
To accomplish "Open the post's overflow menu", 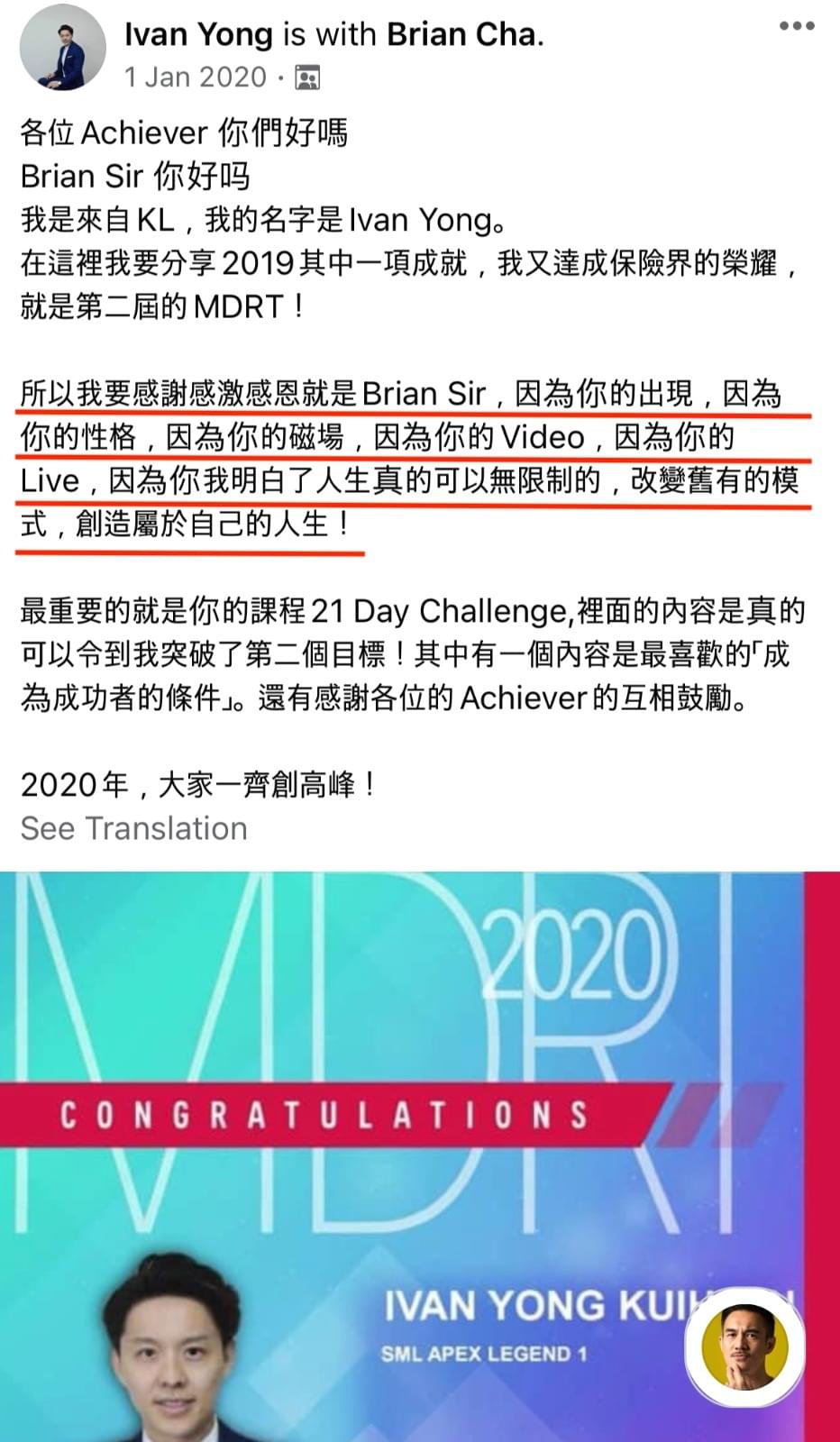I will [x=797, y=26].
